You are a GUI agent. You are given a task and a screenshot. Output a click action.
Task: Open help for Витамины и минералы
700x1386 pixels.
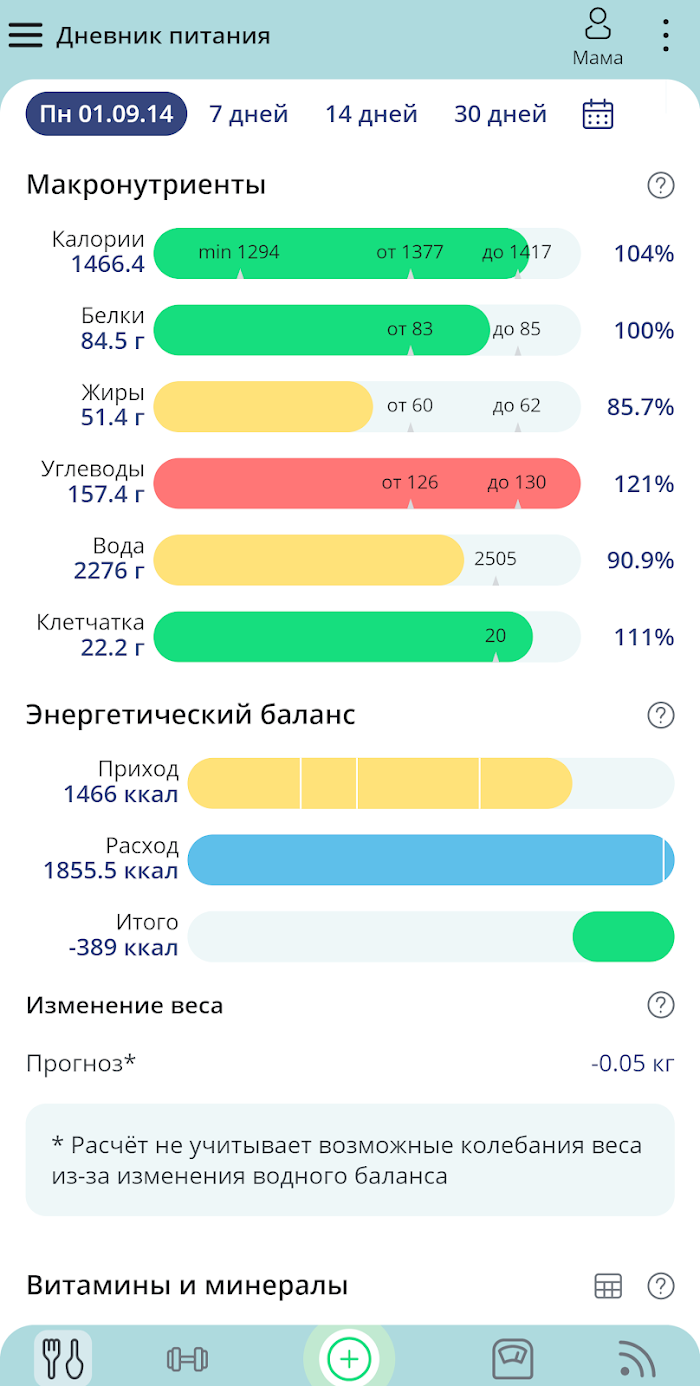coord(661,1286)
